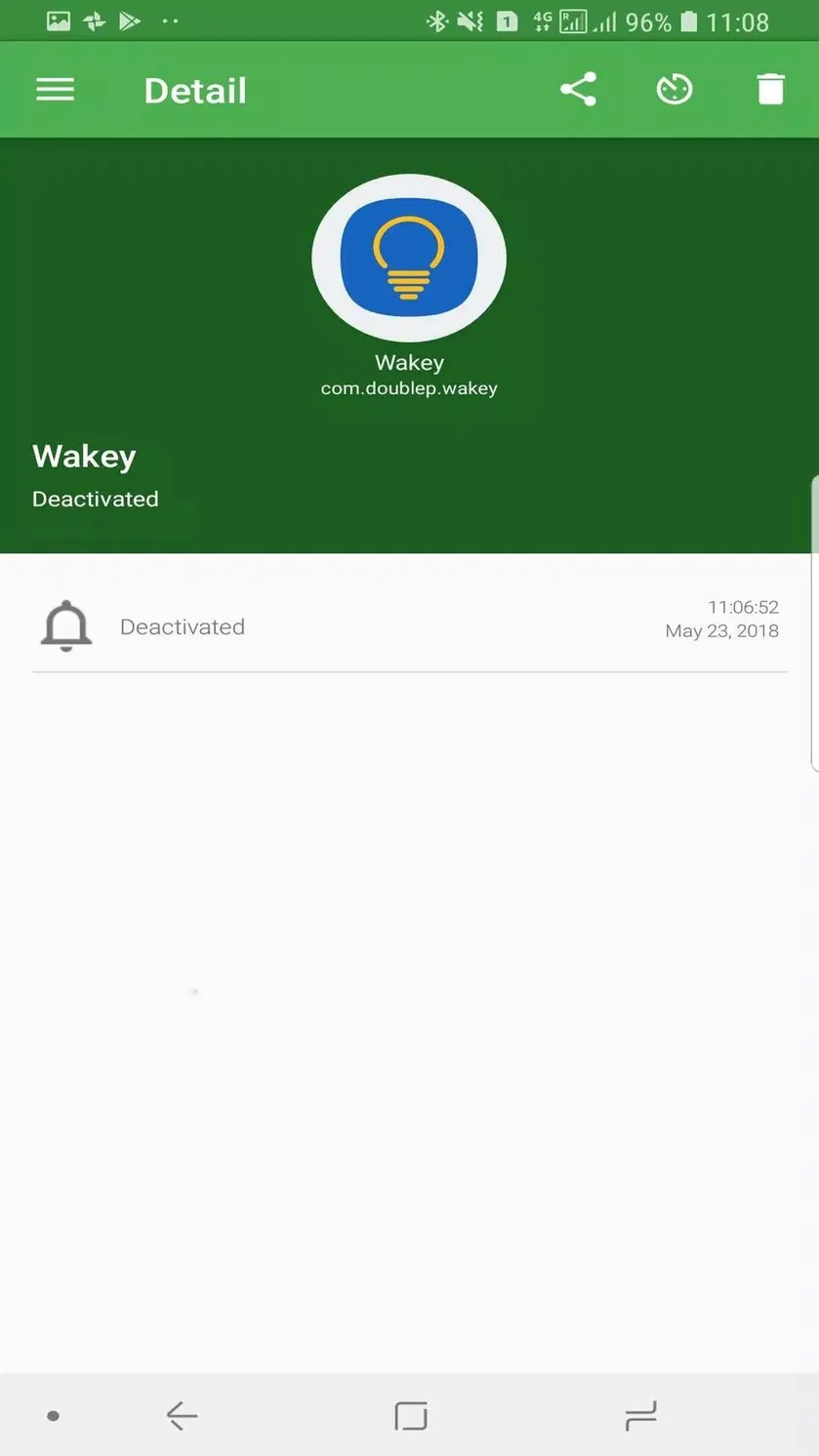Go to the home screen
819x1456 pixels.
click(x=411, y=1415)
